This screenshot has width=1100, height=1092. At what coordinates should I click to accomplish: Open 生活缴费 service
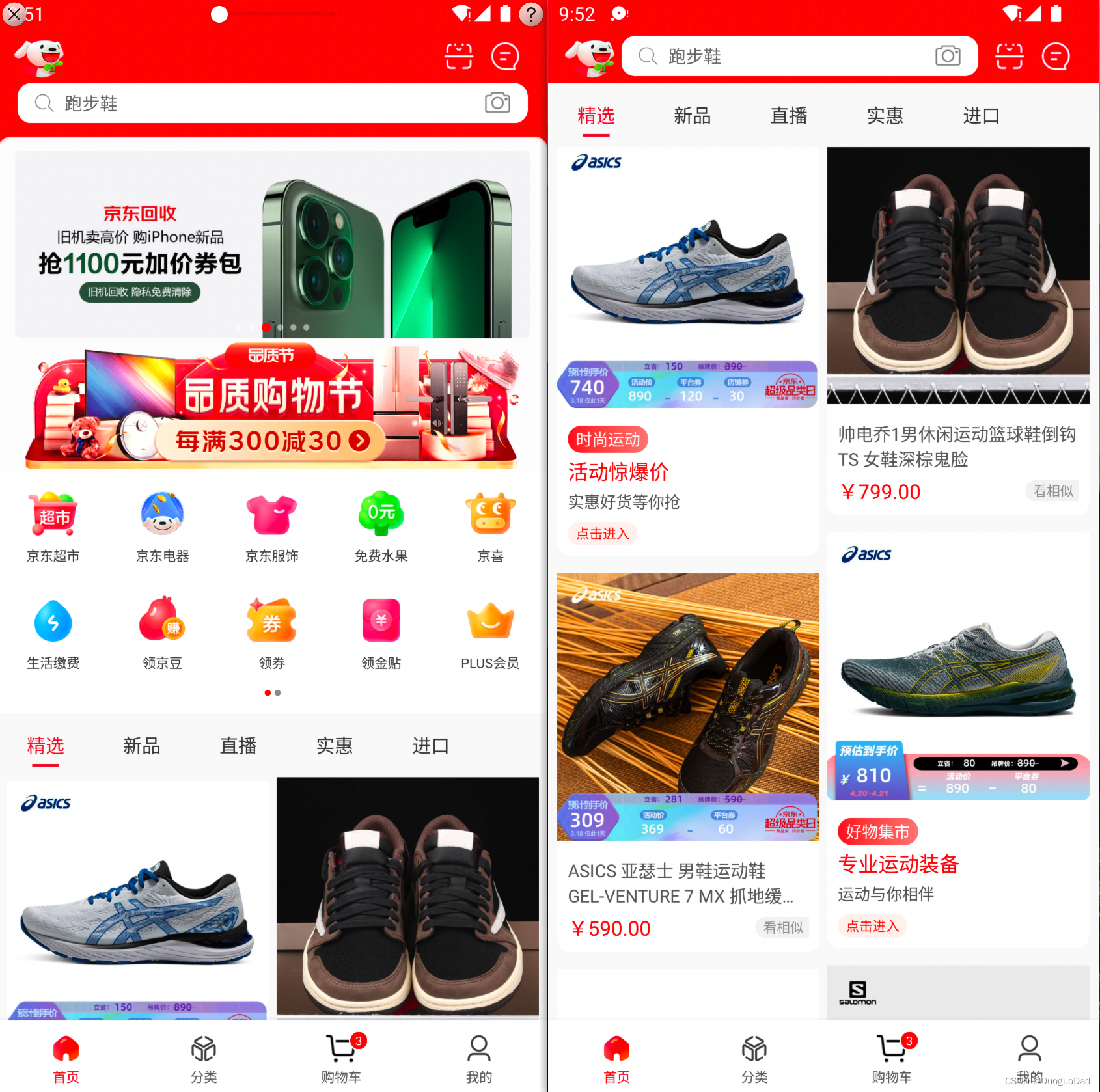pos(53,633)
